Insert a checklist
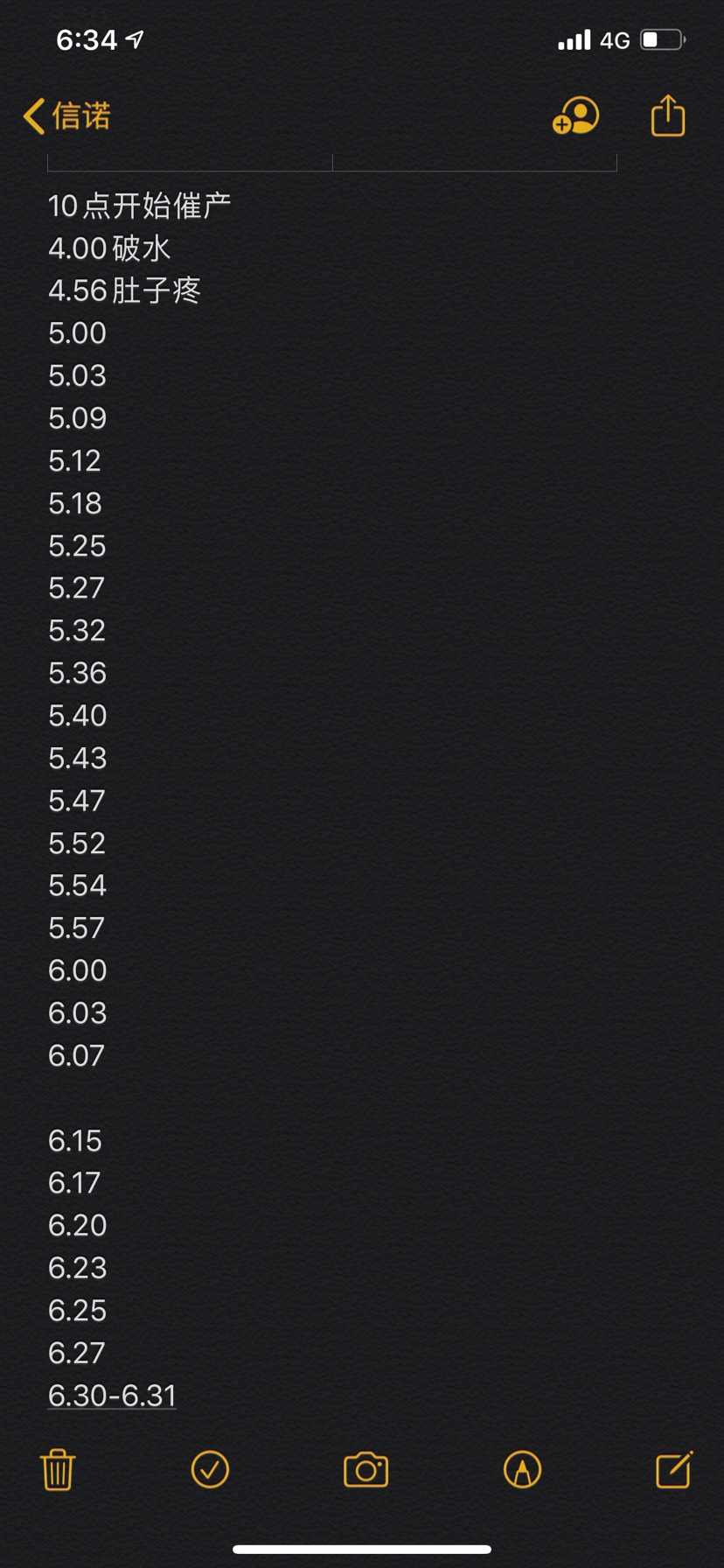Screen dimensions: 724x1568 [x=210, y=1469]
